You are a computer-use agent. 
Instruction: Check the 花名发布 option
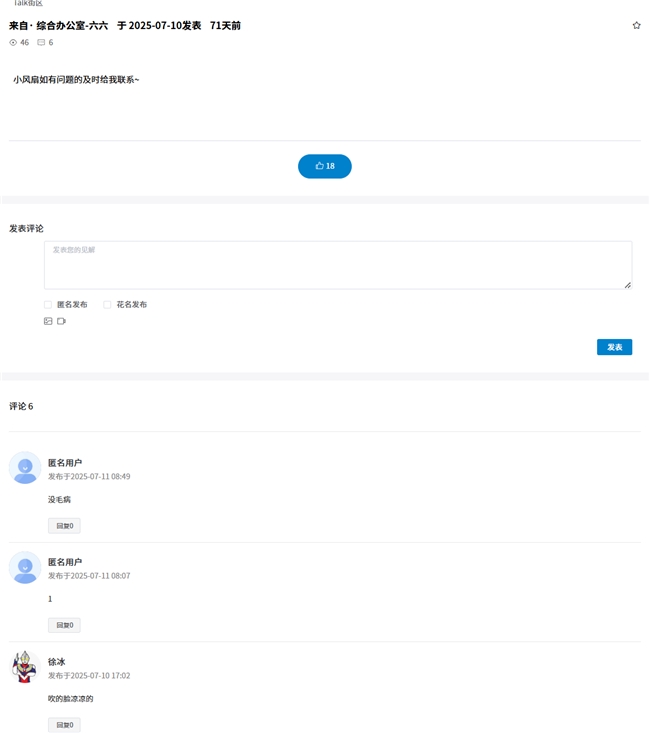tap(107, 304)
